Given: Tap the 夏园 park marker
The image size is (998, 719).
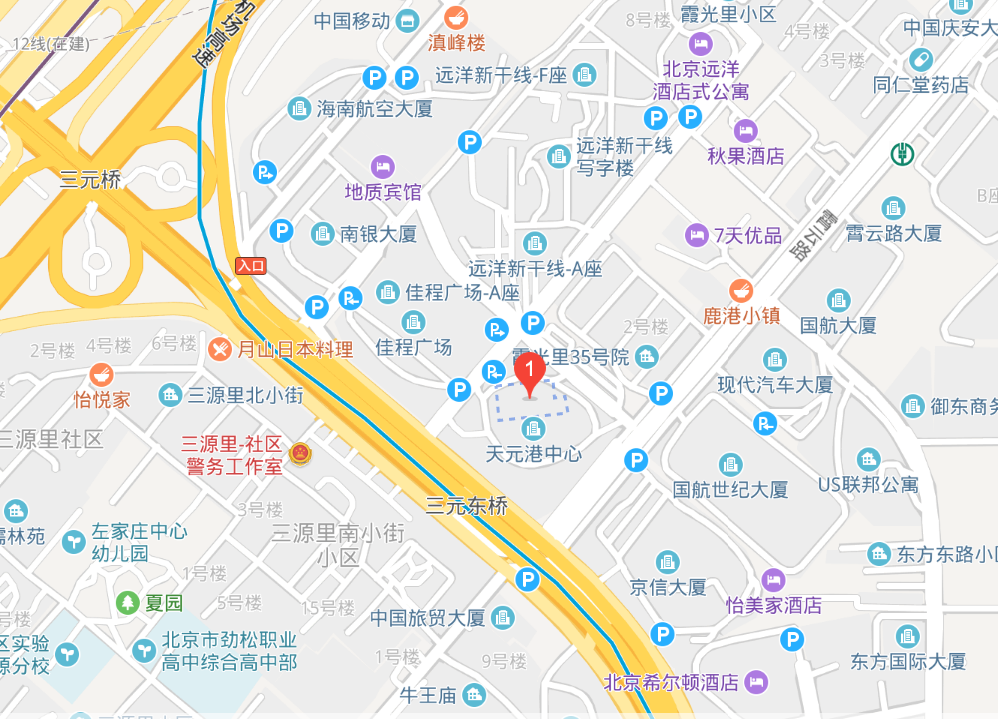Looking at the screenshot, I should click(x=127, y=603).
